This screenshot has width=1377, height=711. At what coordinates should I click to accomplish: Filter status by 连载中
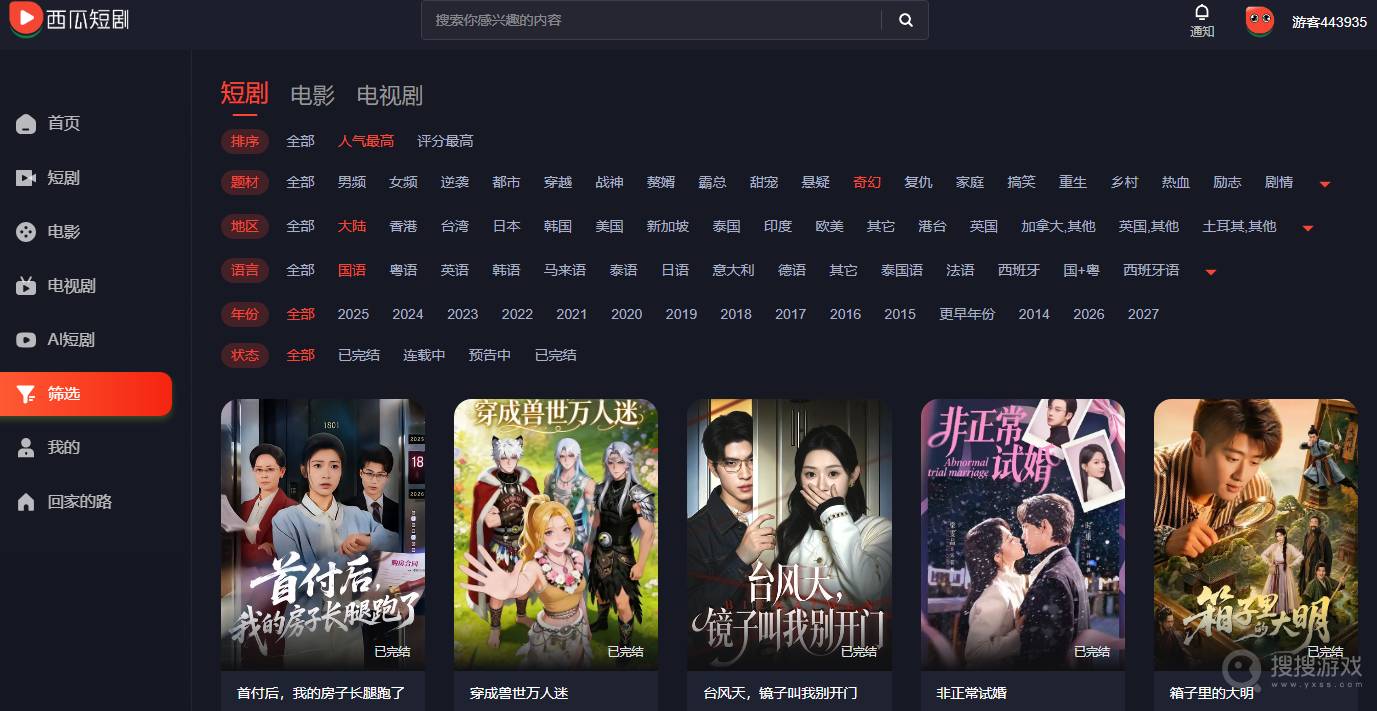[424, 355]
